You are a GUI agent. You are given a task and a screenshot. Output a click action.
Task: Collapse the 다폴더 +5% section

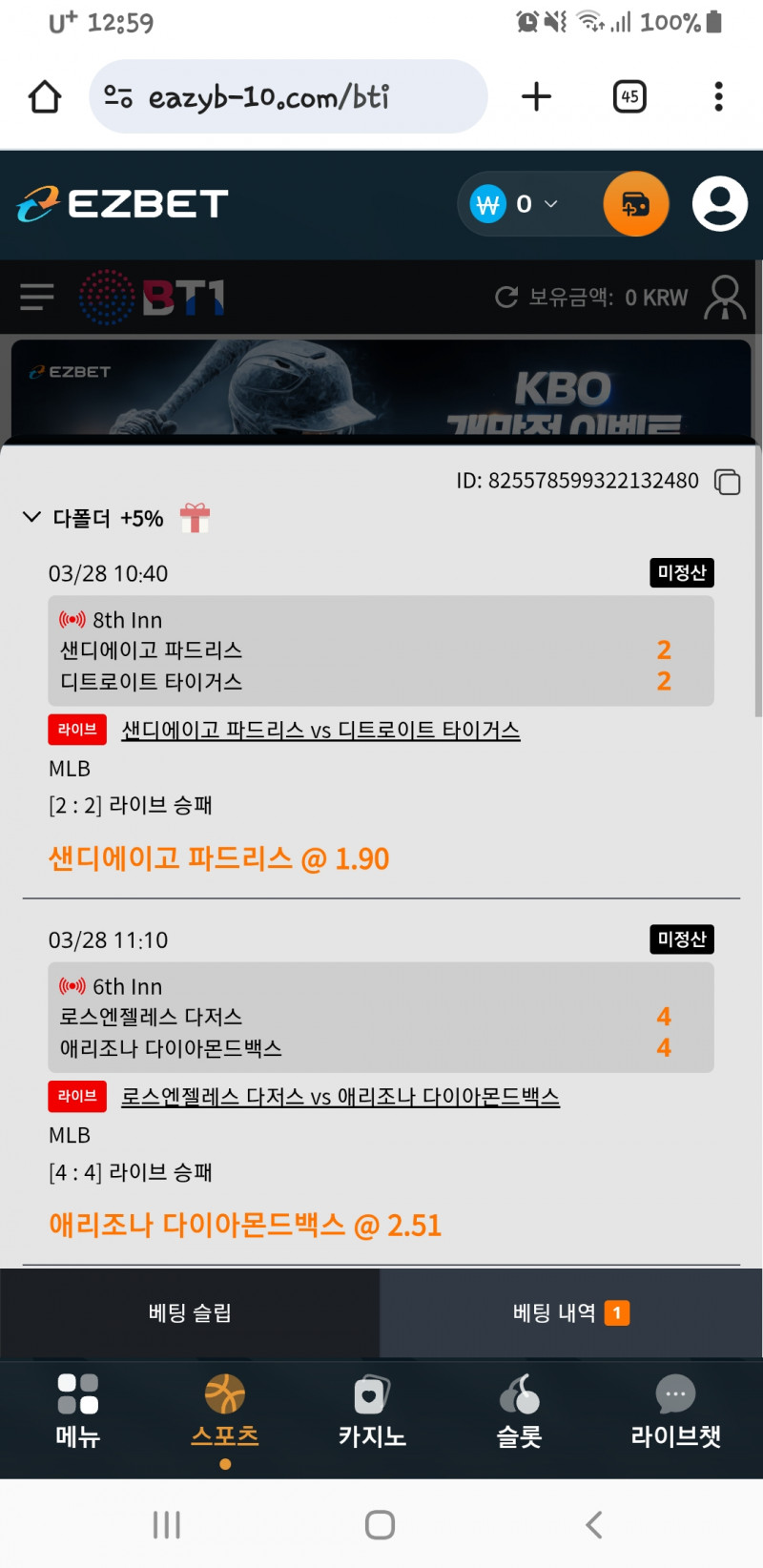32,517
